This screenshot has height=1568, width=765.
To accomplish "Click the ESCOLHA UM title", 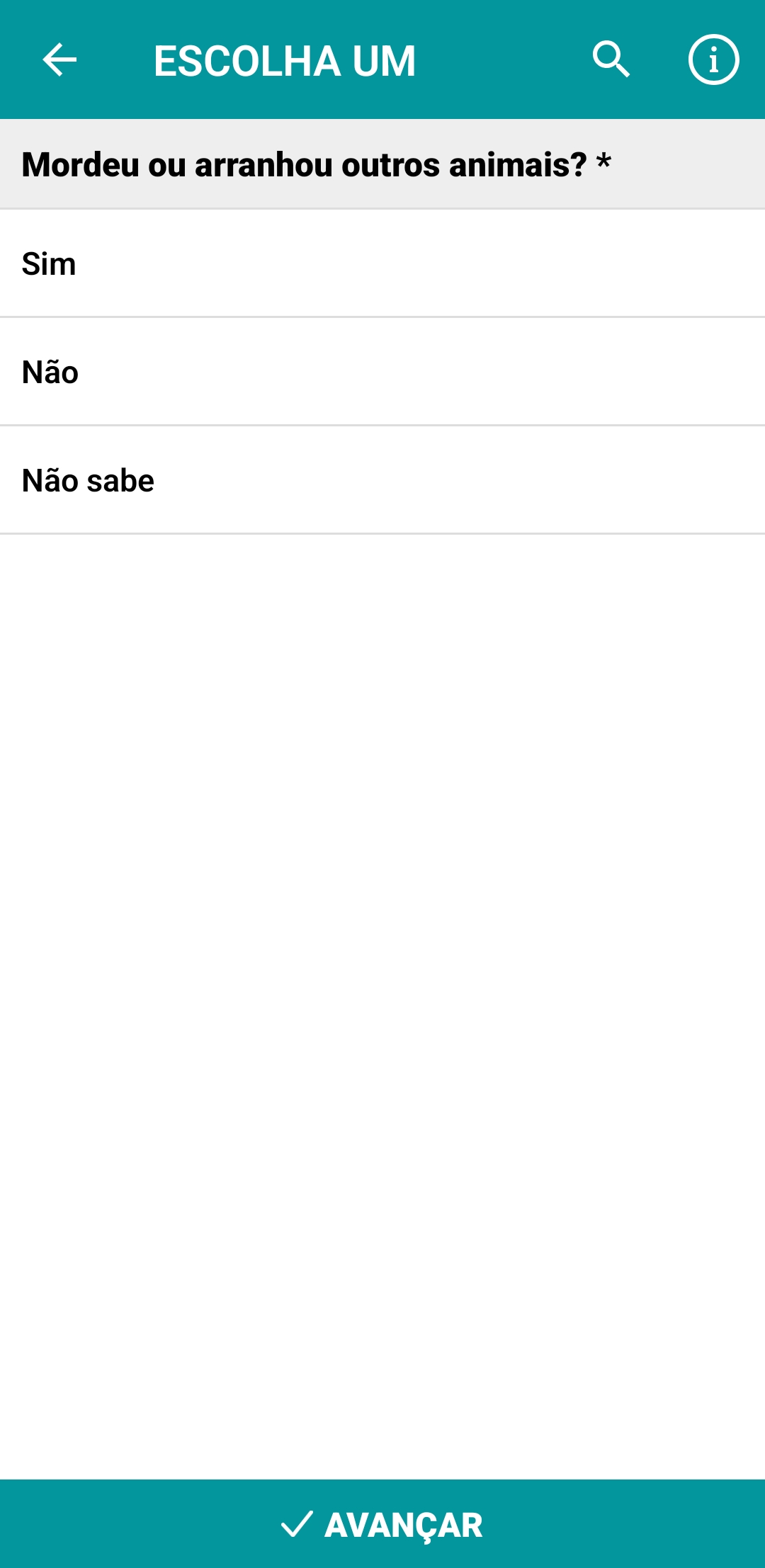I will tap(285, 60).
